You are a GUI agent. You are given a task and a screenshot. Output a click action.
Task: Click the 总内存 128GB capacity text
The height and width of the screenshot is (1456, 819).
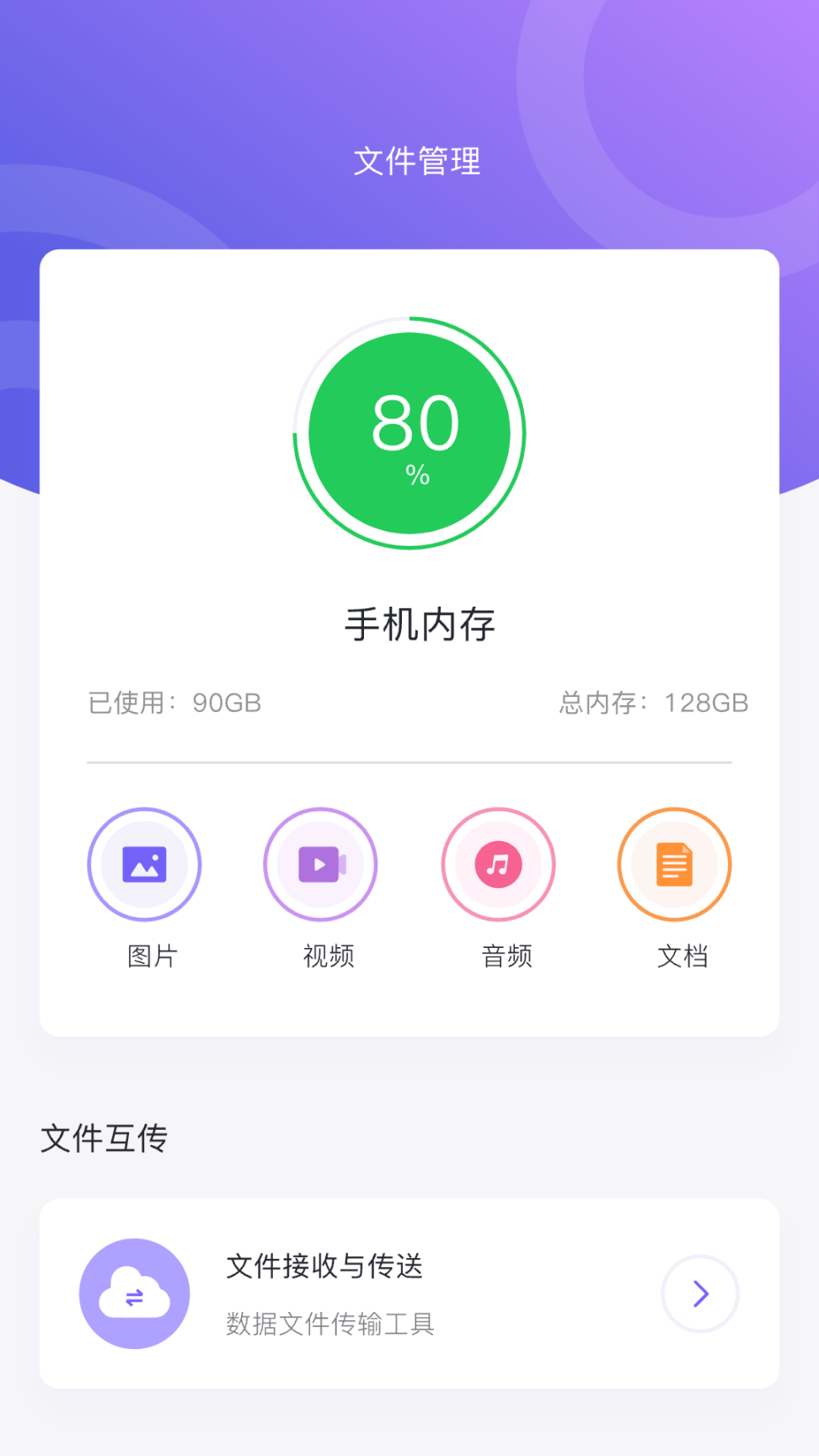(x=654, y=703)
